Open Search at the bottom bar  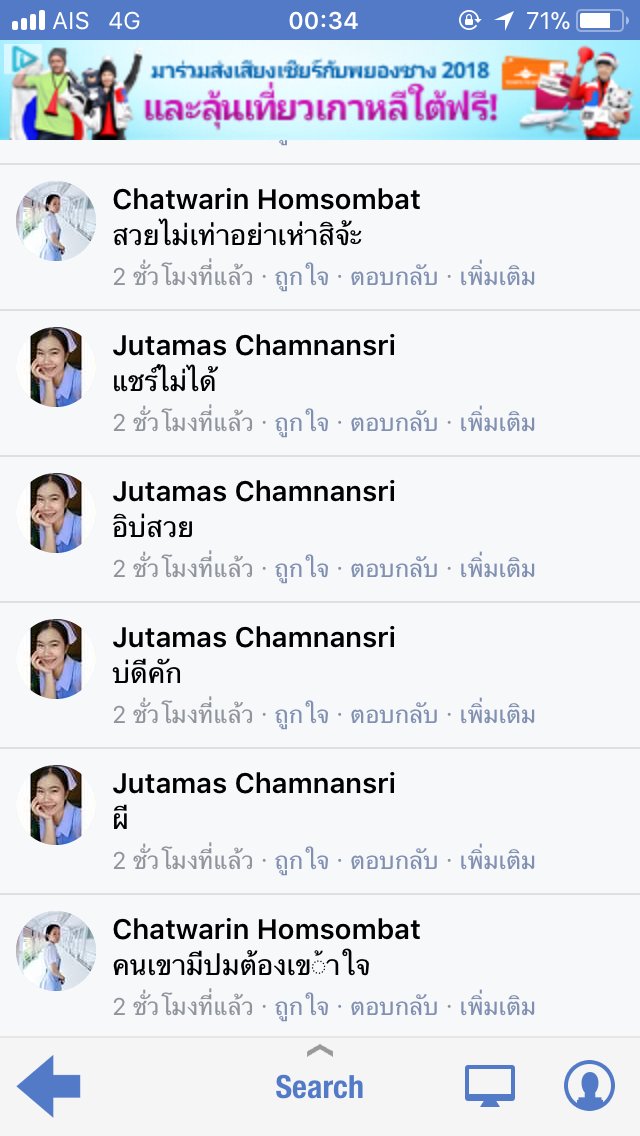pyautogui.click(x=320, y=1087)
